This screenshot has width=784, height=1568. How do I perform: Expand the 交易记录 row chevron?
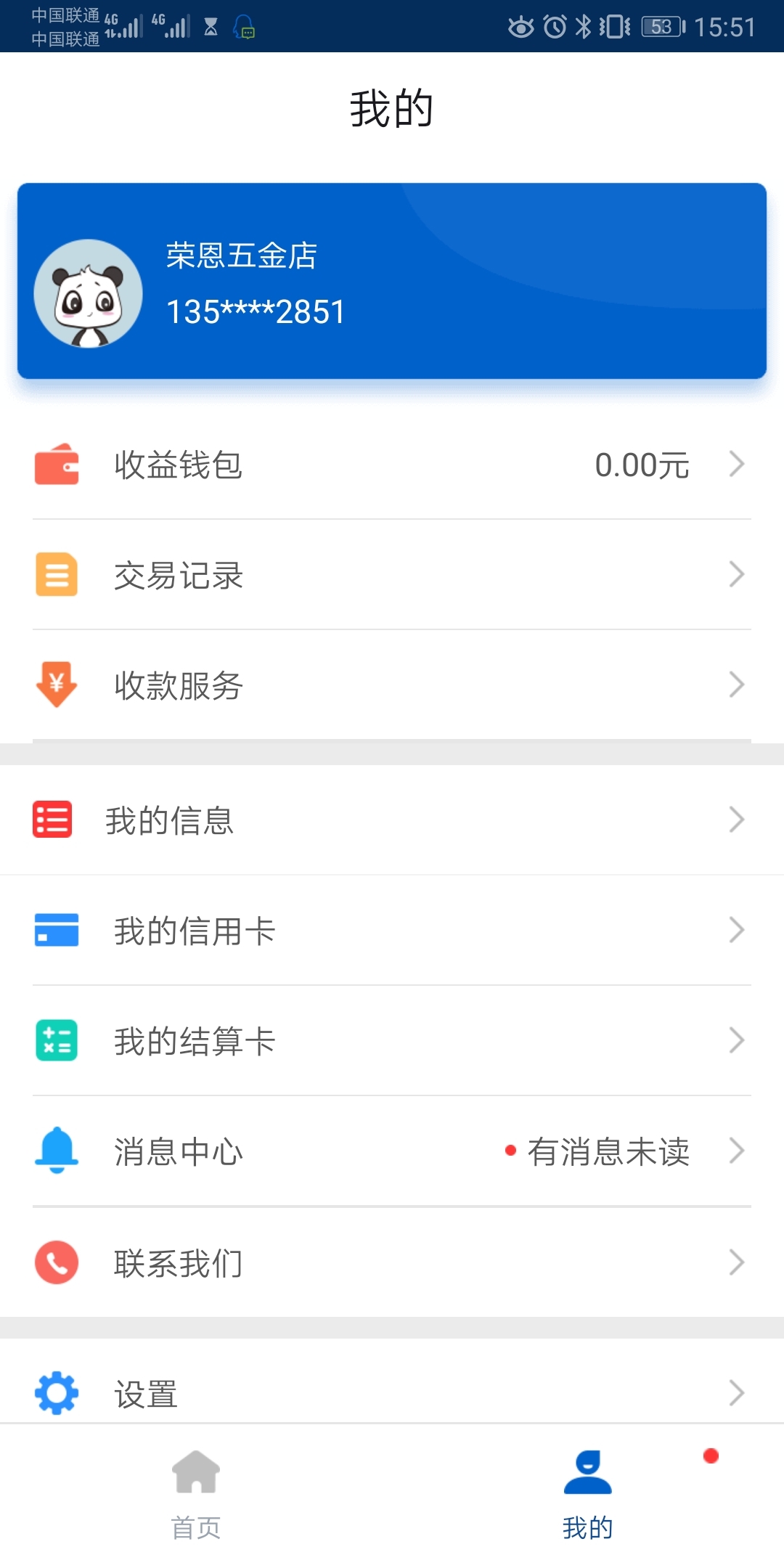[738, 574]
